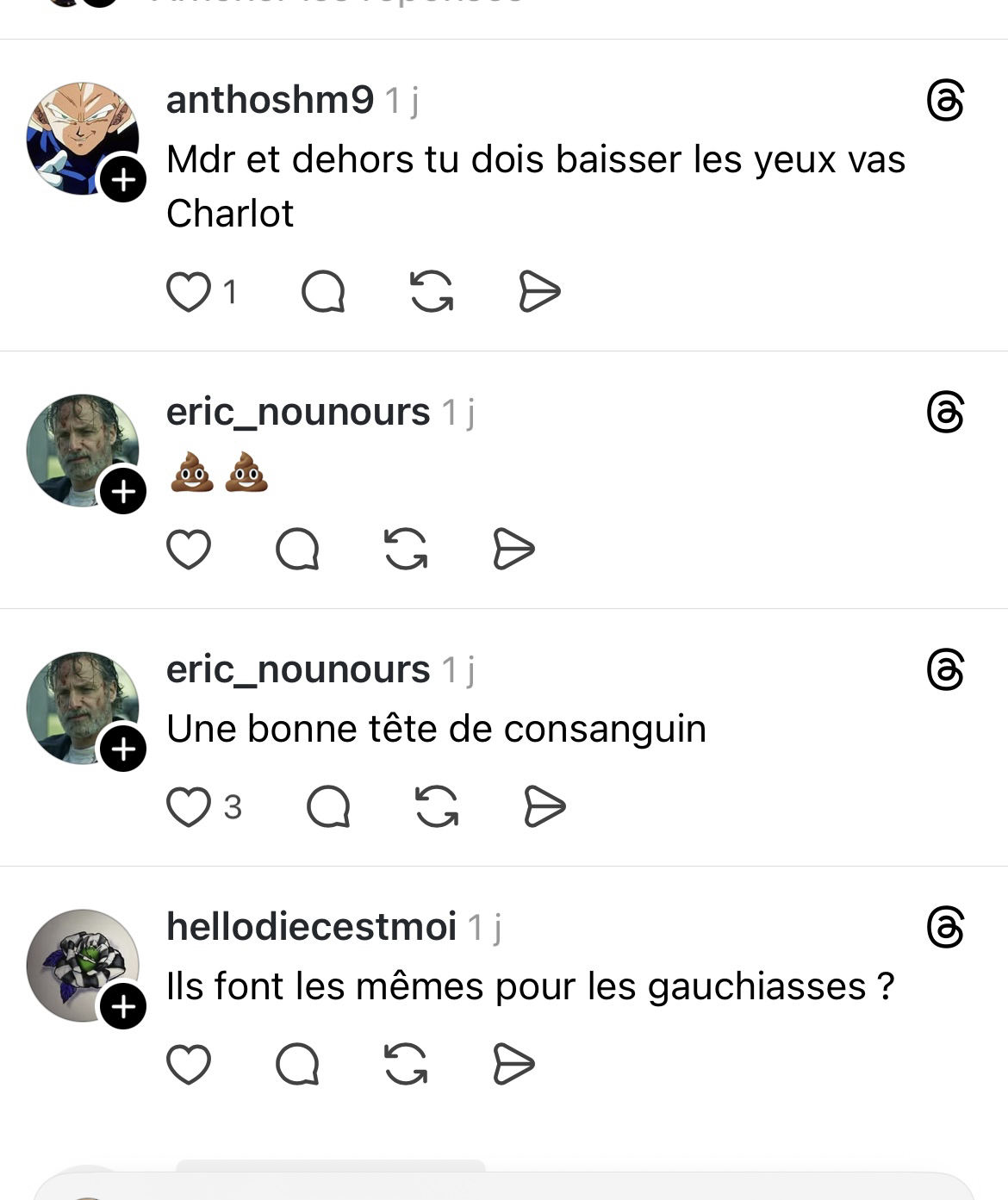Image resolution: width=1008 pixels, height=1200 pixels.
Task: Share hellodiecestmoi's comment via send icon
Action: click(x=513, y=1064)
